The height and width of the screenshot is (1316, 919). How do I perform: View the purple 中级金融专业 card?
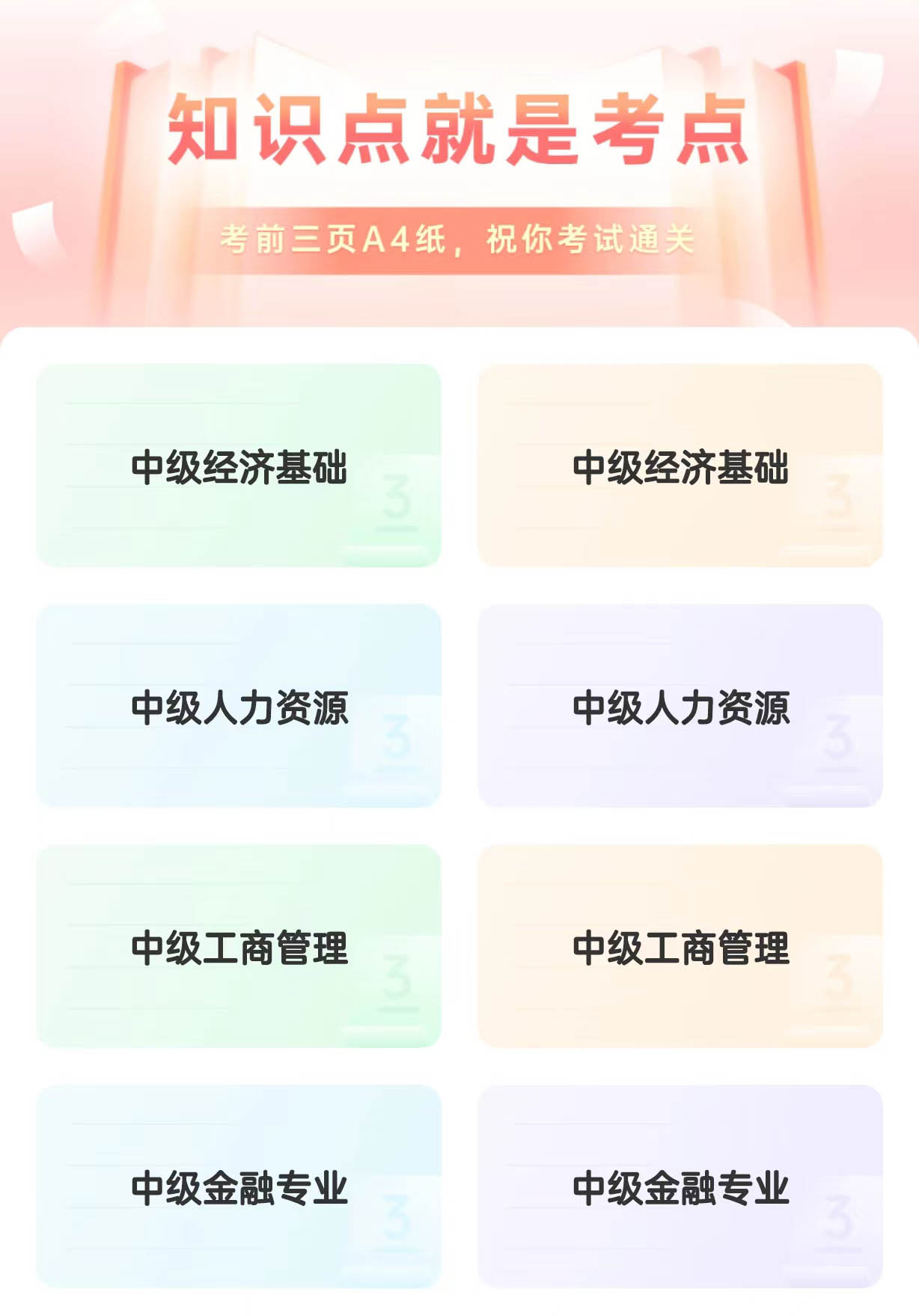[680, 1187]
